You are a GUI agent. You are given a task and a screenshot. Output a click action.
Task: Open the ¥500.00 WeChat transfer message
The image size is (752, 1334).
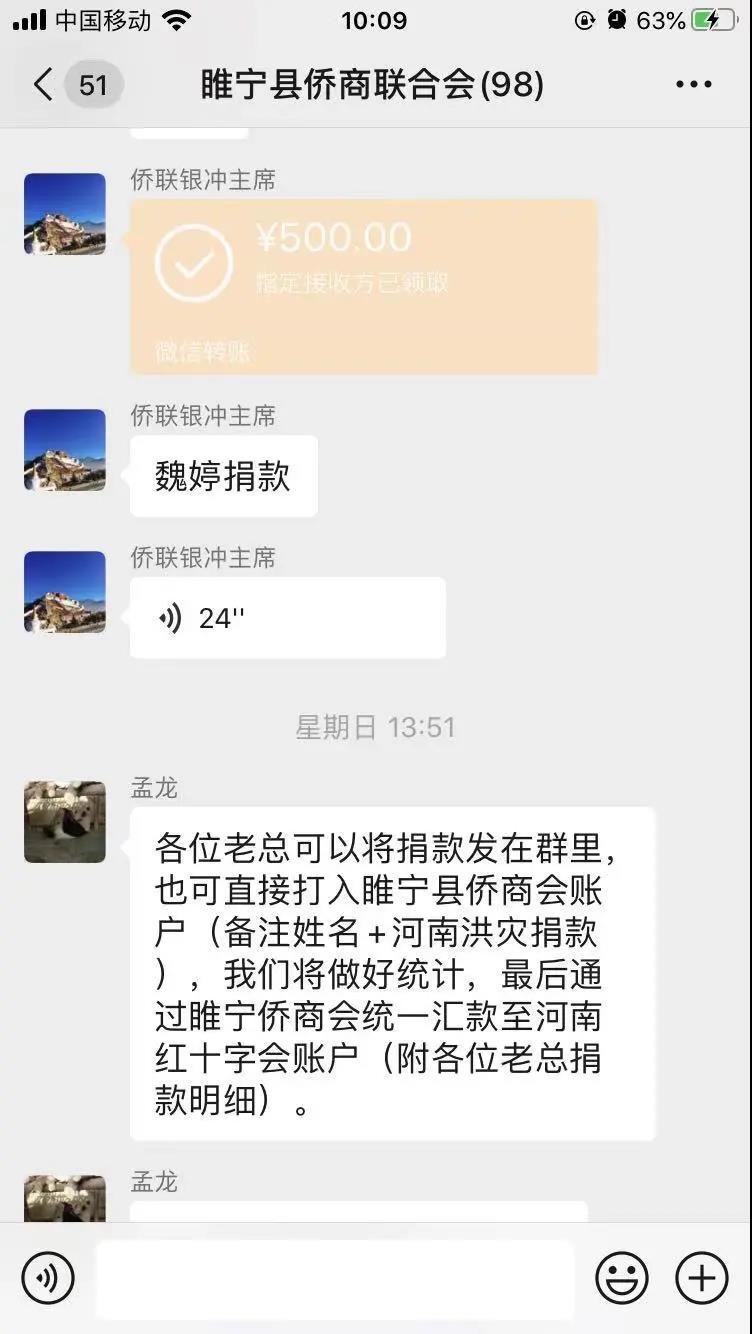pyautogui.click(x=364, y=287)
